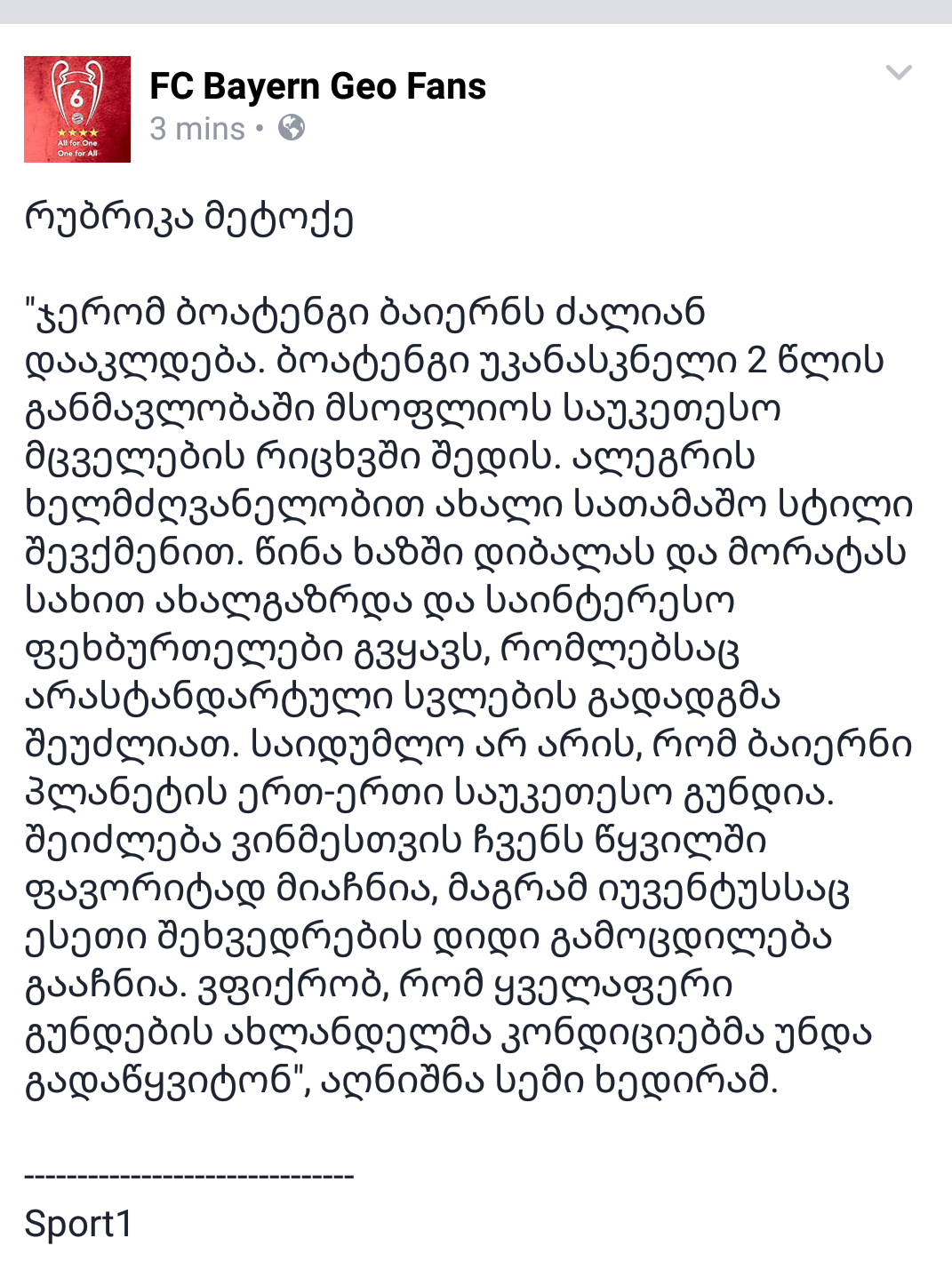Tap the 3 mins post timestamp
Viewport: 952px width, 1278px height.
point(197,129)
